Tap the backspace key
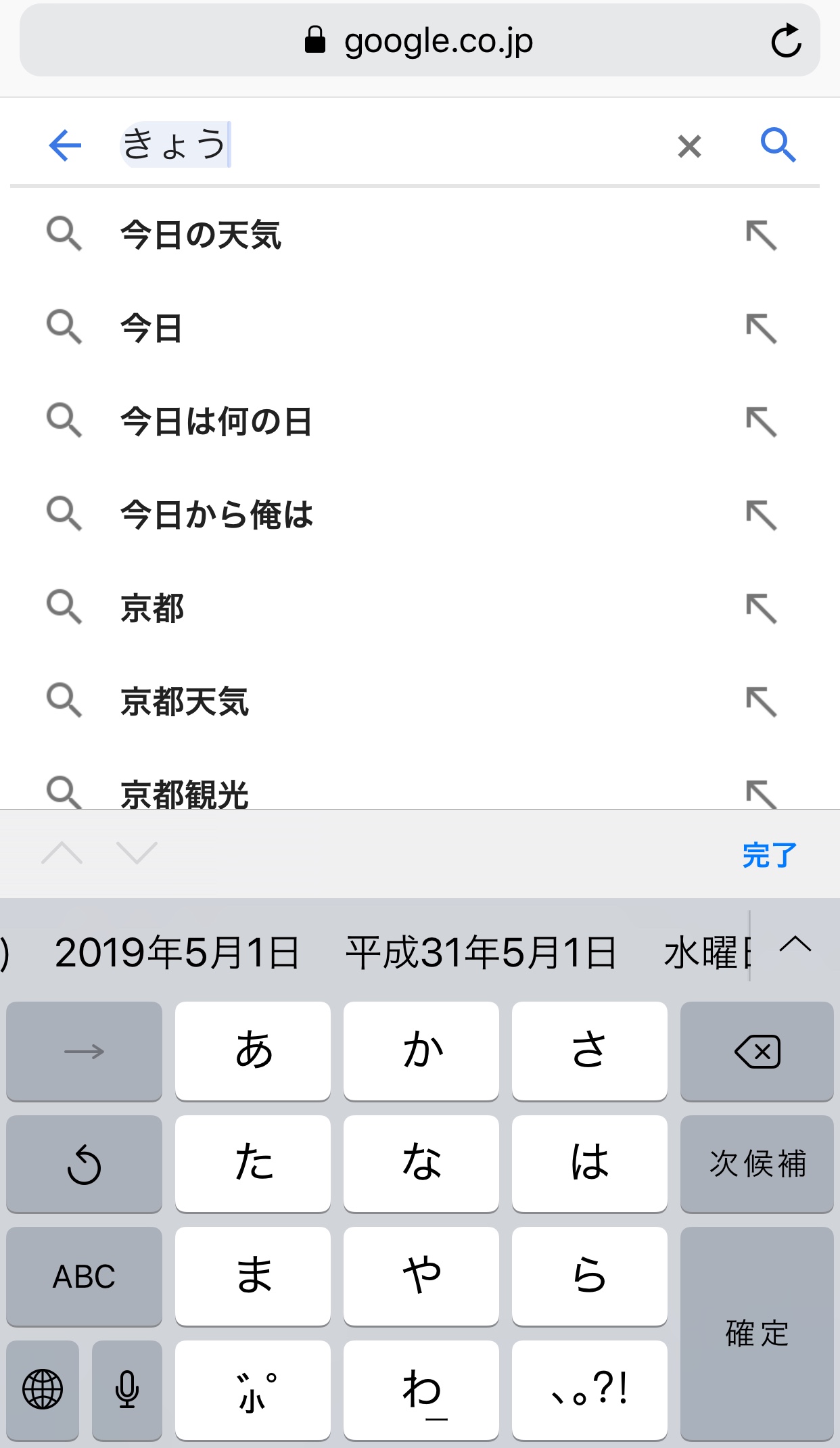840x1448 pixels. coord(757,1052)
